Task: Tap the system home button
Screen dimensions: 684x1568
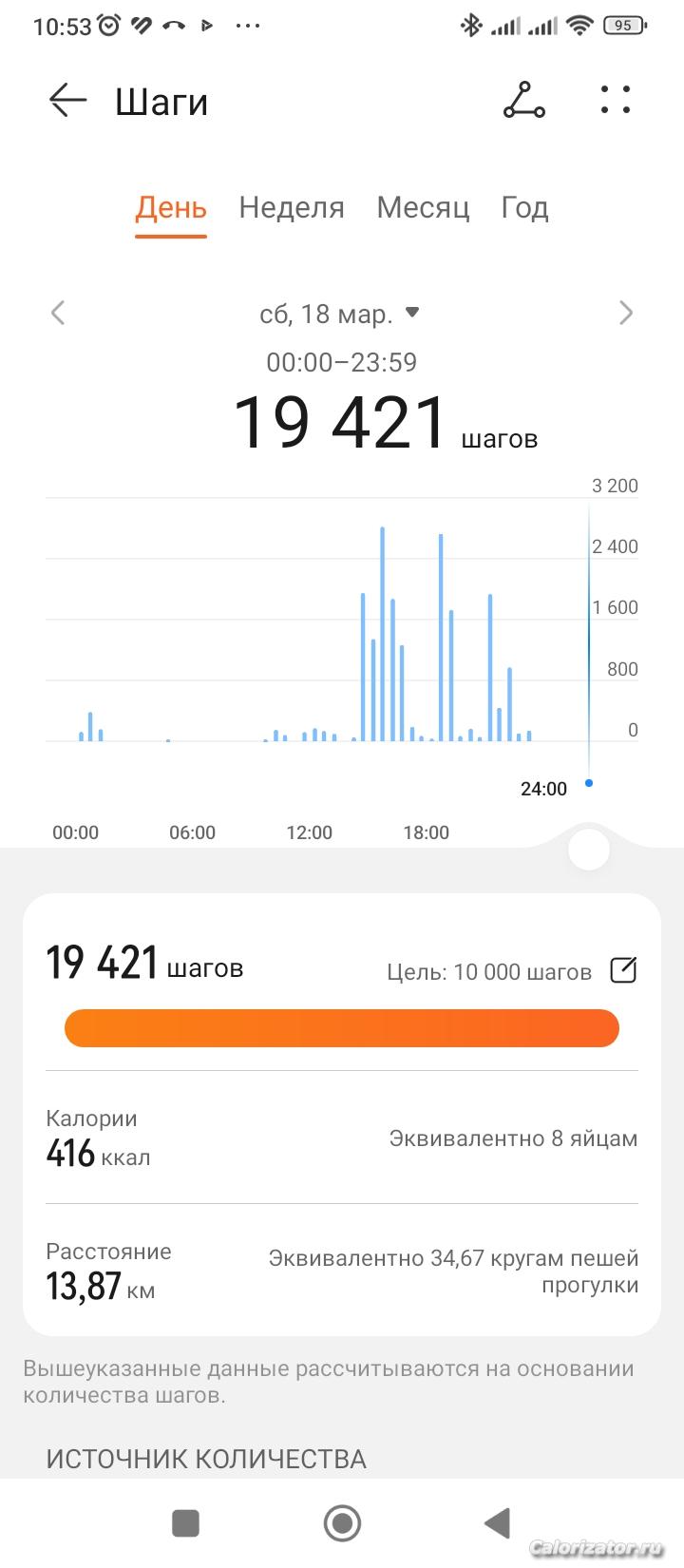Action: [342, 1523]
